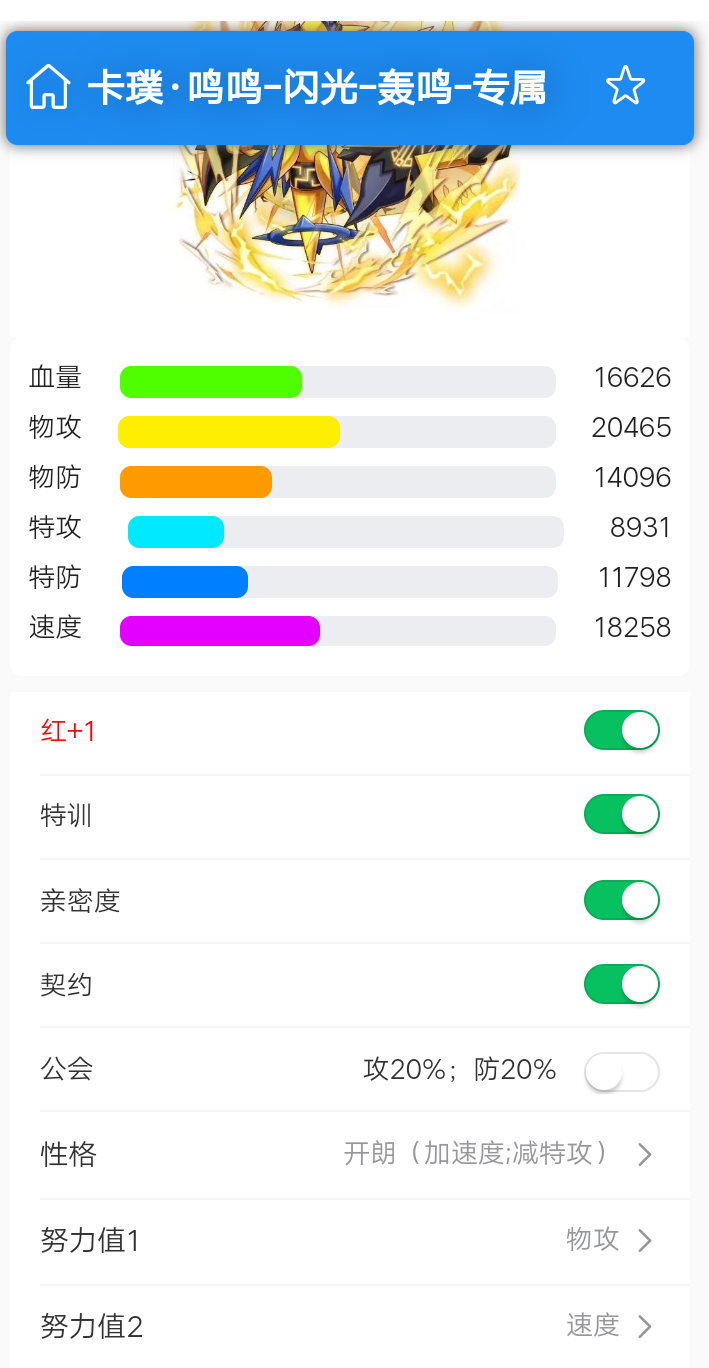Enable the 公会 bonus toggle
The image size is (709, 1368).
[621, 1072]
